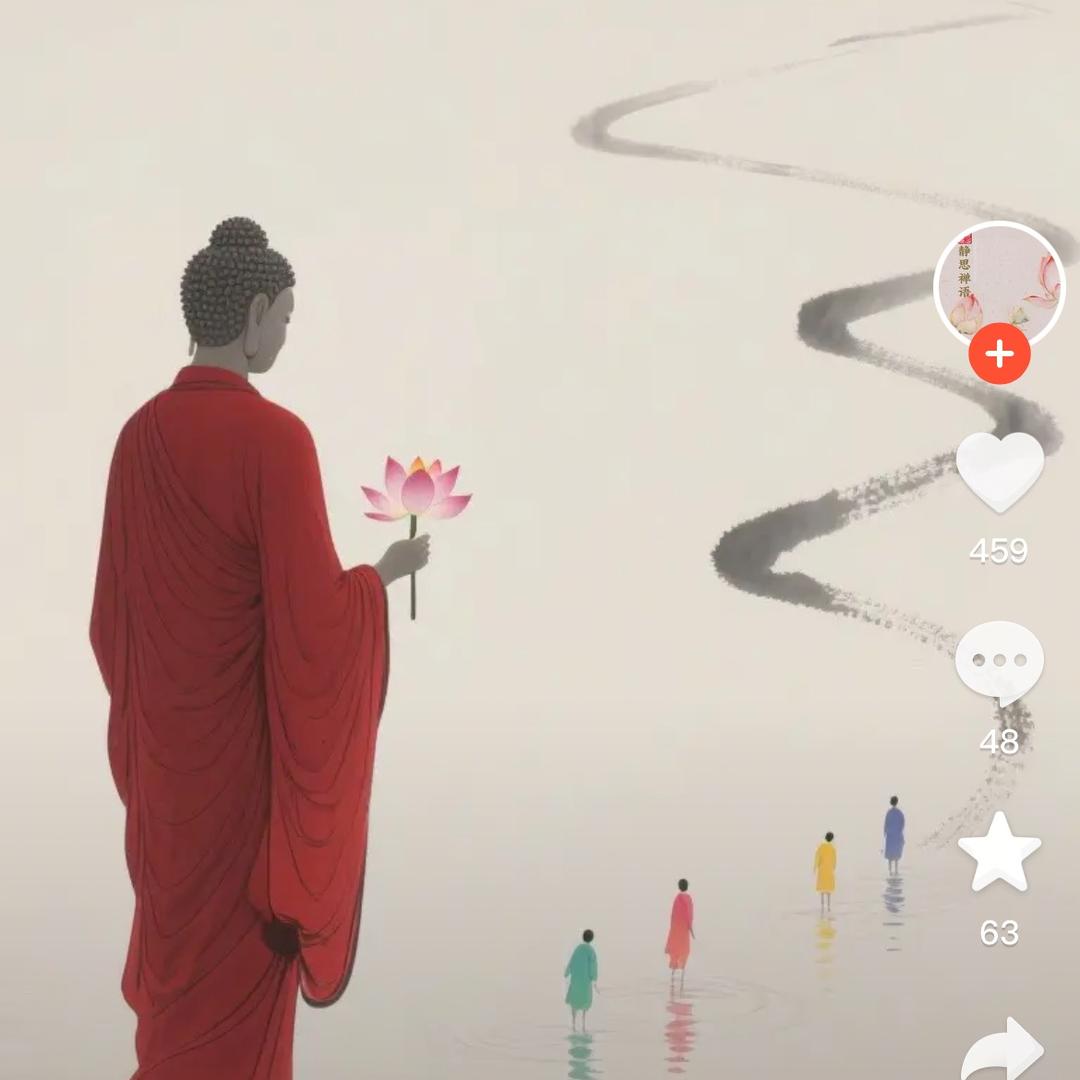This screenshot has width=1080, height=1080.
Task: Like this video with the heart
Action: click(999, 471)
